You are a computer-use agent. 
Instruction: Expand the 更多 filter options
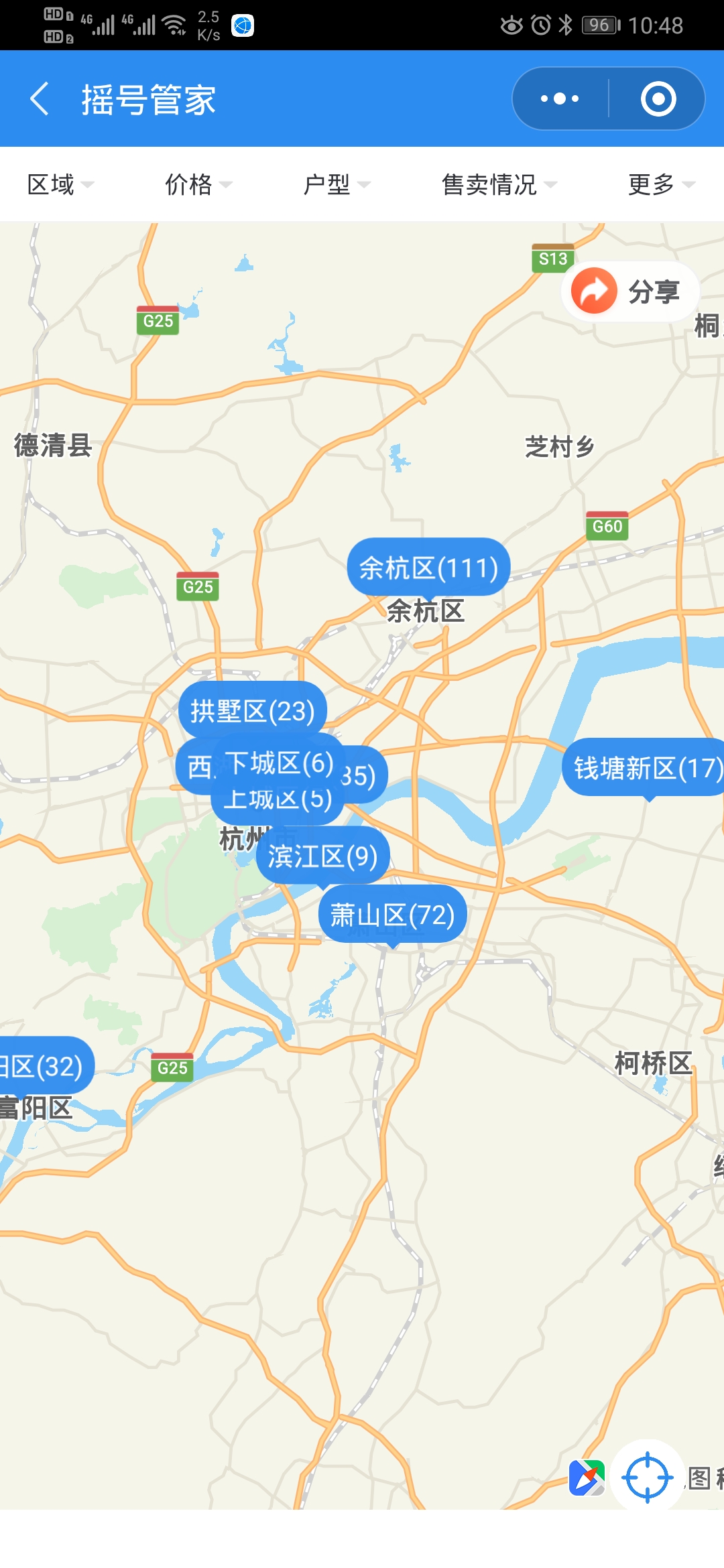pyautogui.click(x=660, y=184)
